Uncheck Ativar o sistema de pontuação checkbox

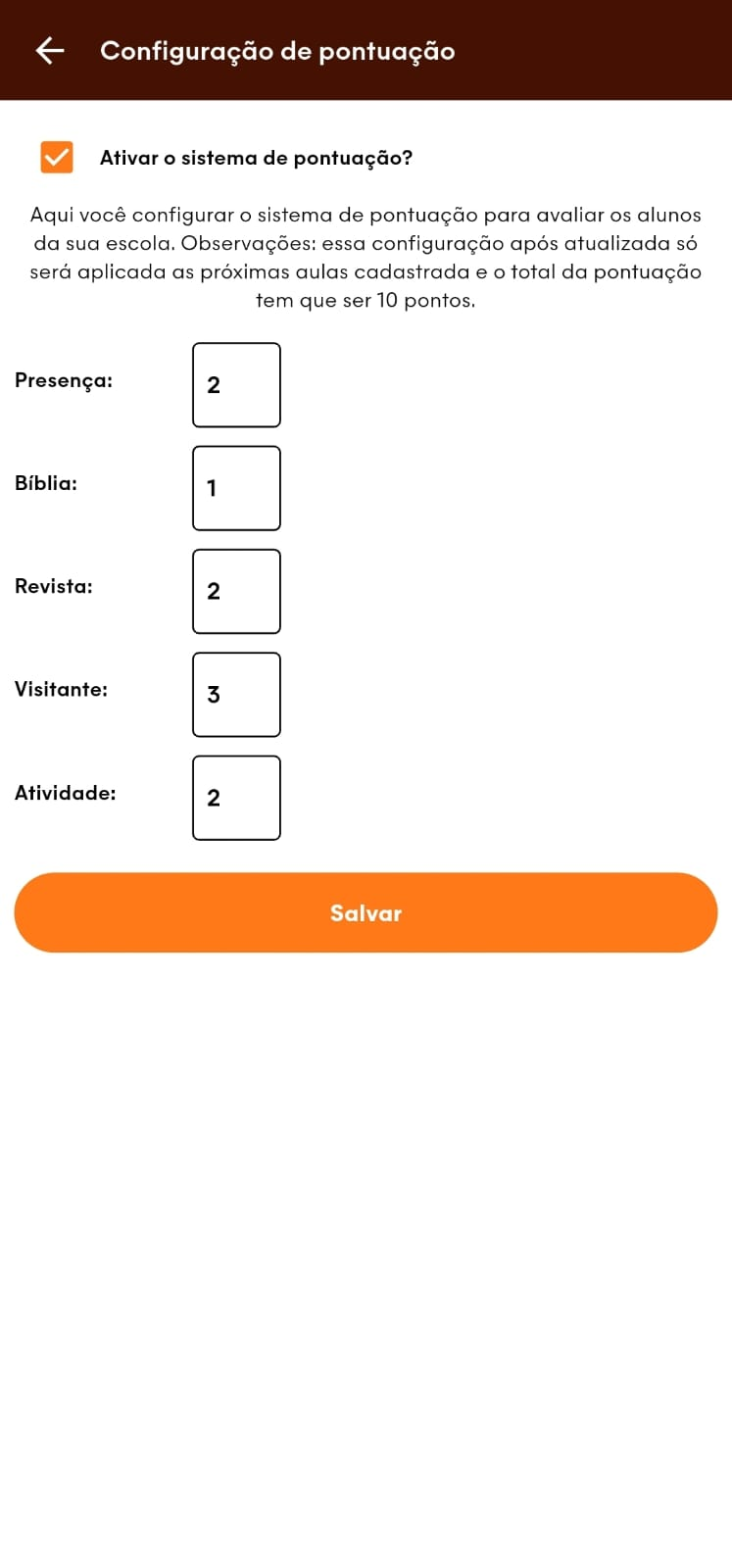[x=57, y=157]
